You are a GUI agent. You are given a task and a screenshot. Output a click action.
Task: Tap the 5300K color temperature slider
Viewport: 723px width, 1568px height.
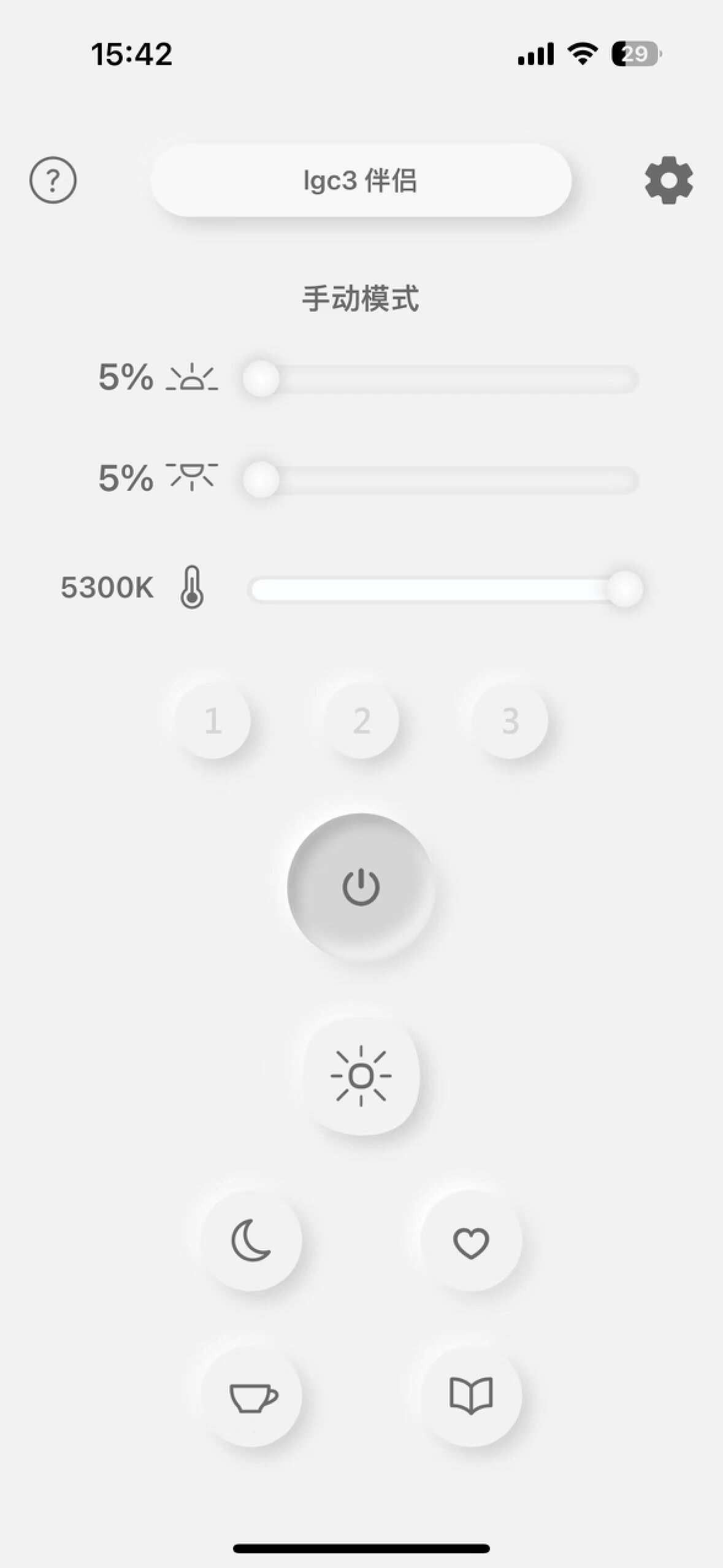[445, 589]
